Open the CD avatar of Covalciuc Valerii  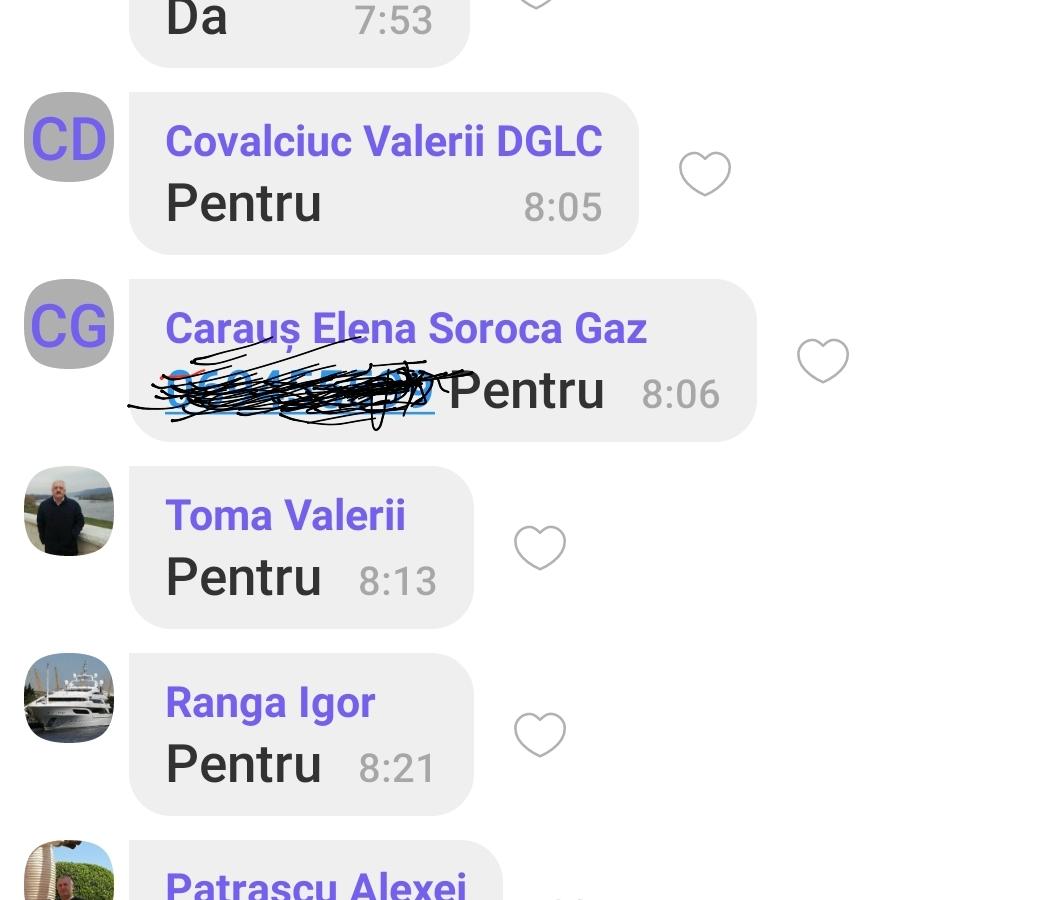tap(68, 138)
